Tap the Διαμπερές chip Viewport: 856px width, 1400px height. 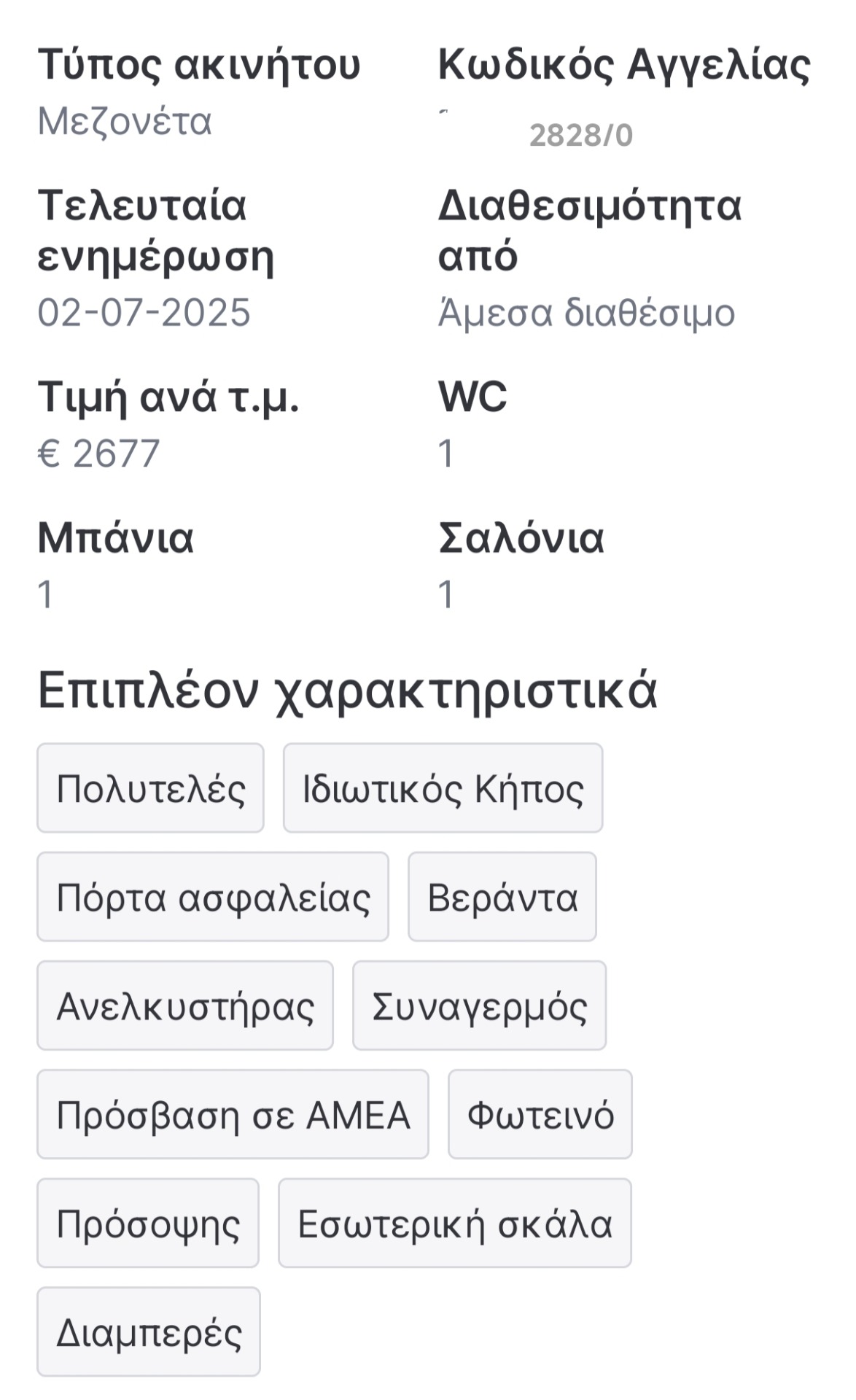(x=149, y=1331)
